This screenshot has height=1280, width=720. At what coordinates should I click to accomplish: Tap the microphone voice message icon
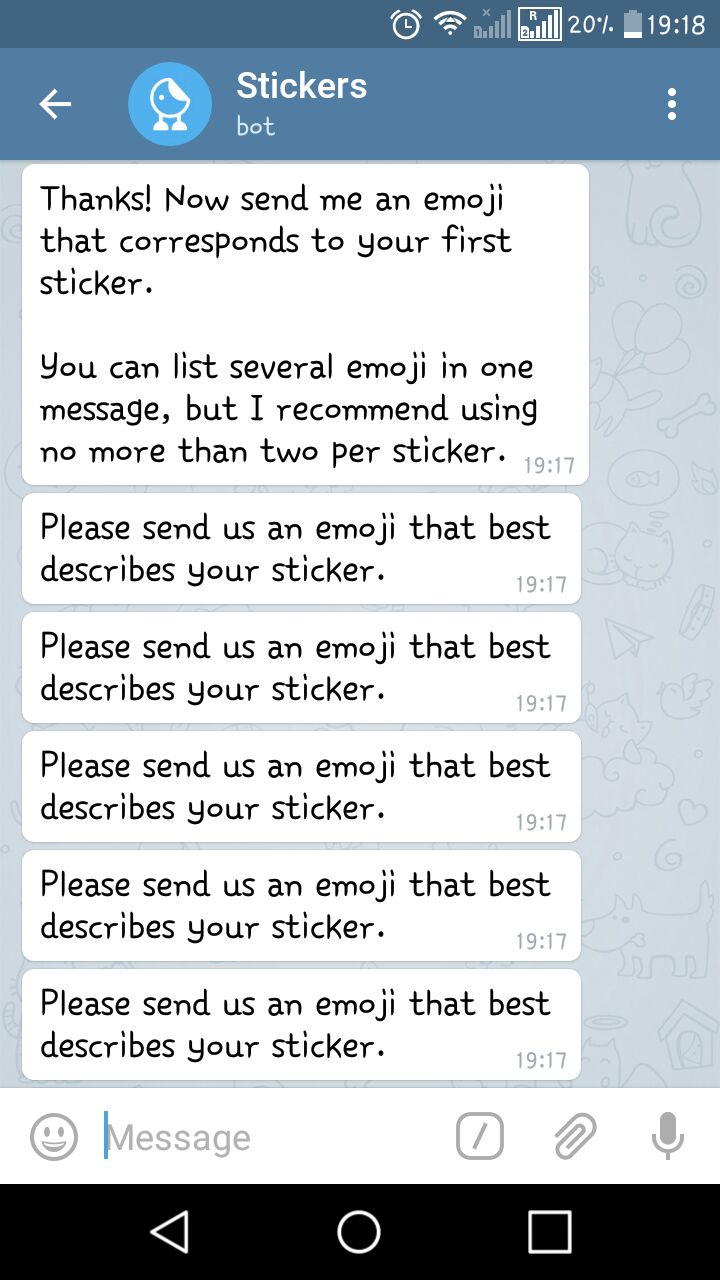click(668, 1137)
